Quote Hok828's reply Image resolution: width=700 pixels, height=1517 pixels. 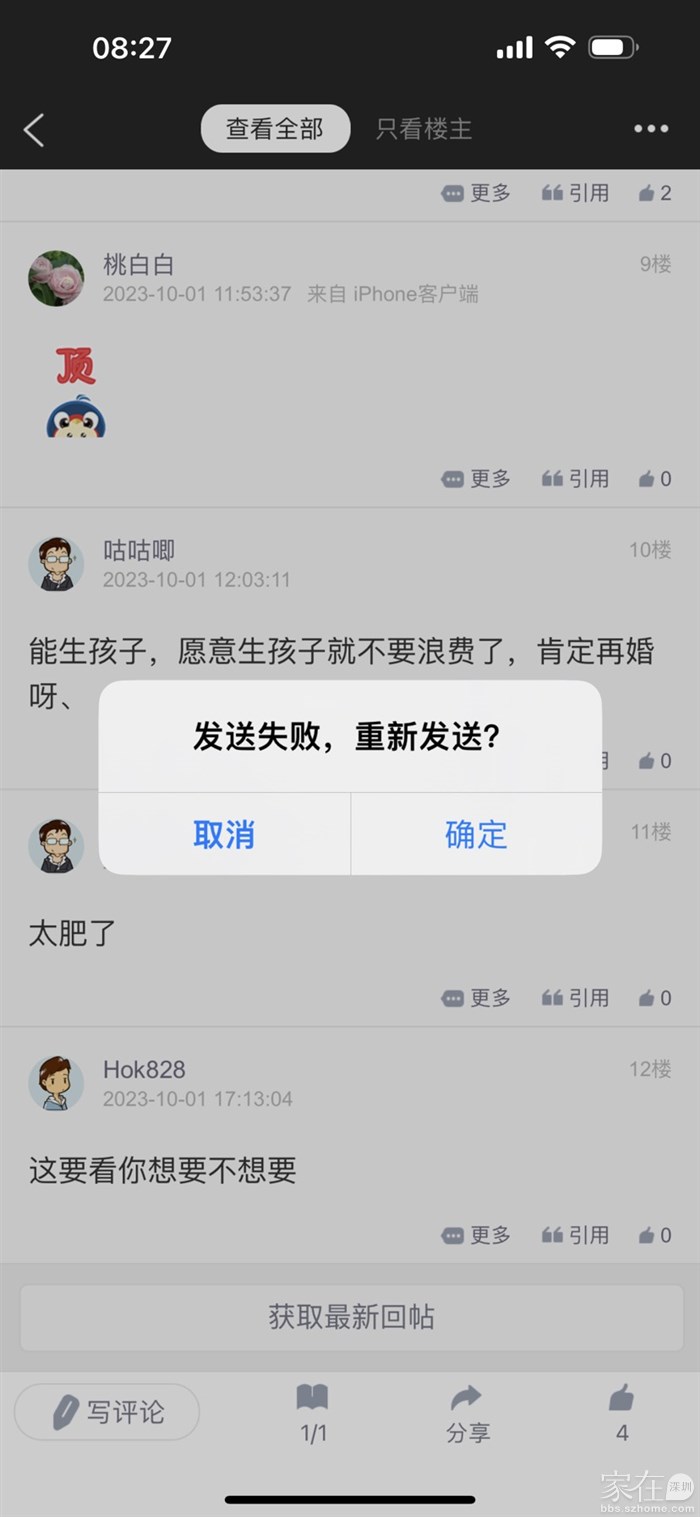point(576,1235)
